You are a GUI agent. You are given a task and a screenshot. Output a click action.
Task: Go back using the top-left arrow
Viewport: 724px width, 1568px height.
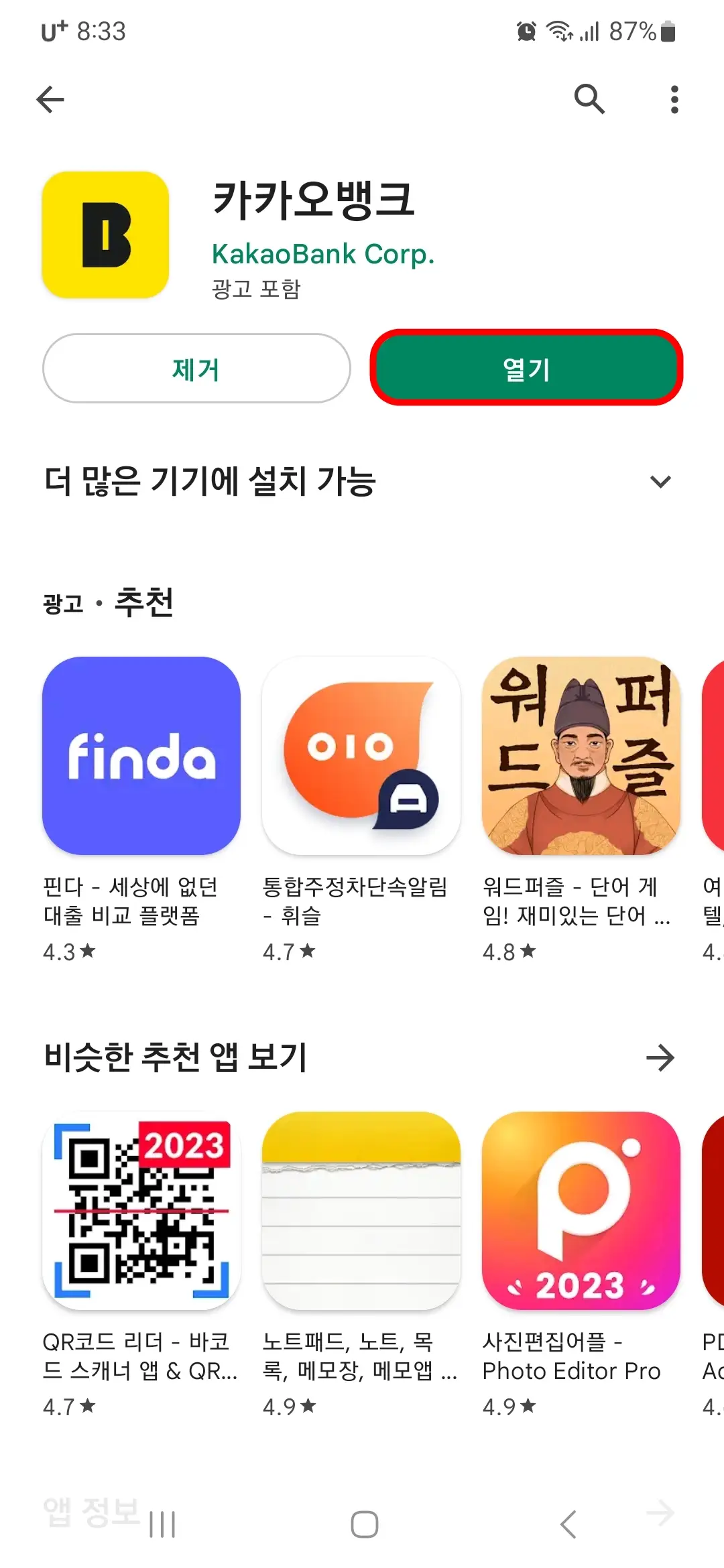[x=49, y=99]
